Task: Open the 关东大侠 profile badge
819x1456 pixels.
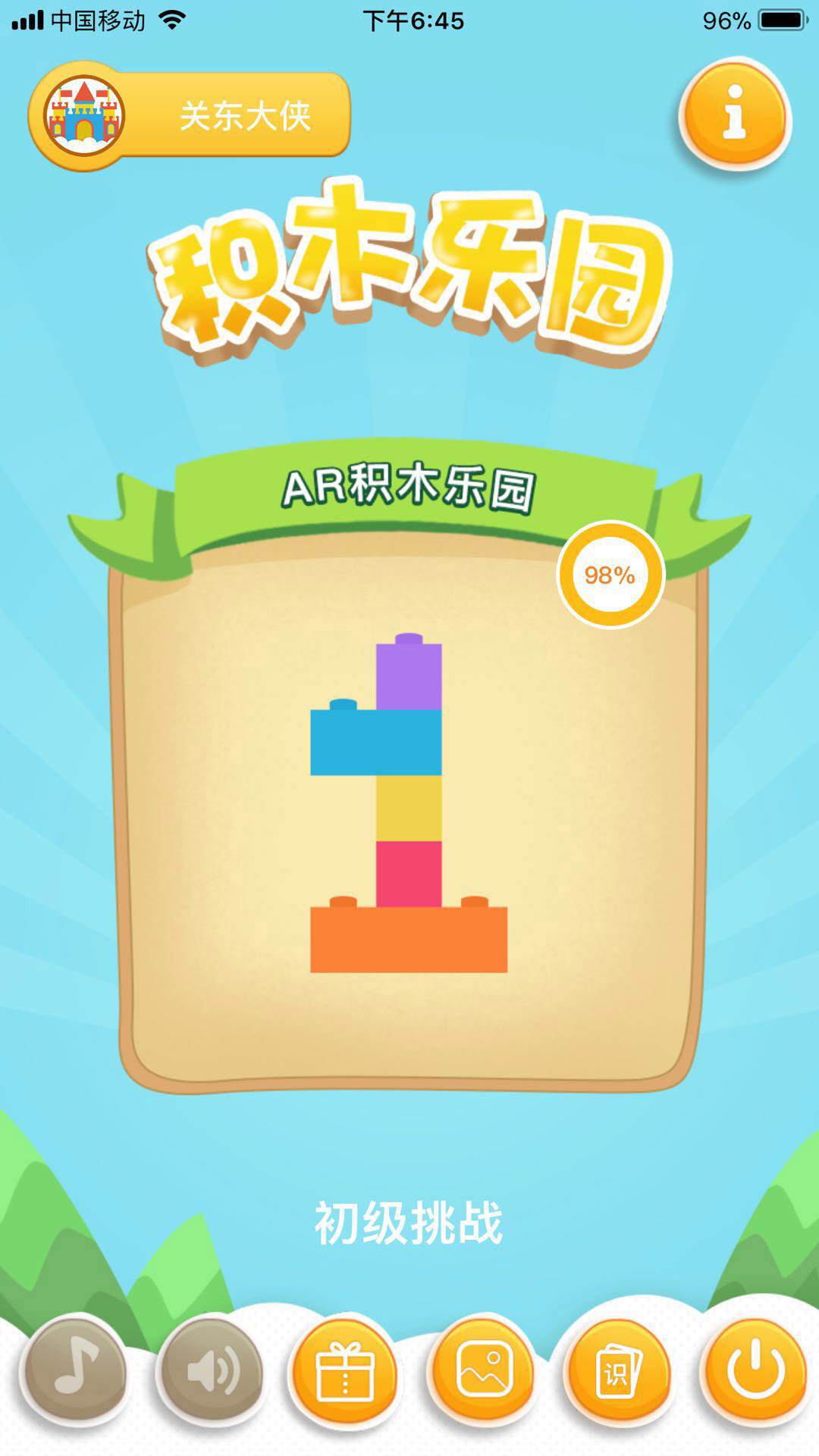Action: (x=190, y=116)
